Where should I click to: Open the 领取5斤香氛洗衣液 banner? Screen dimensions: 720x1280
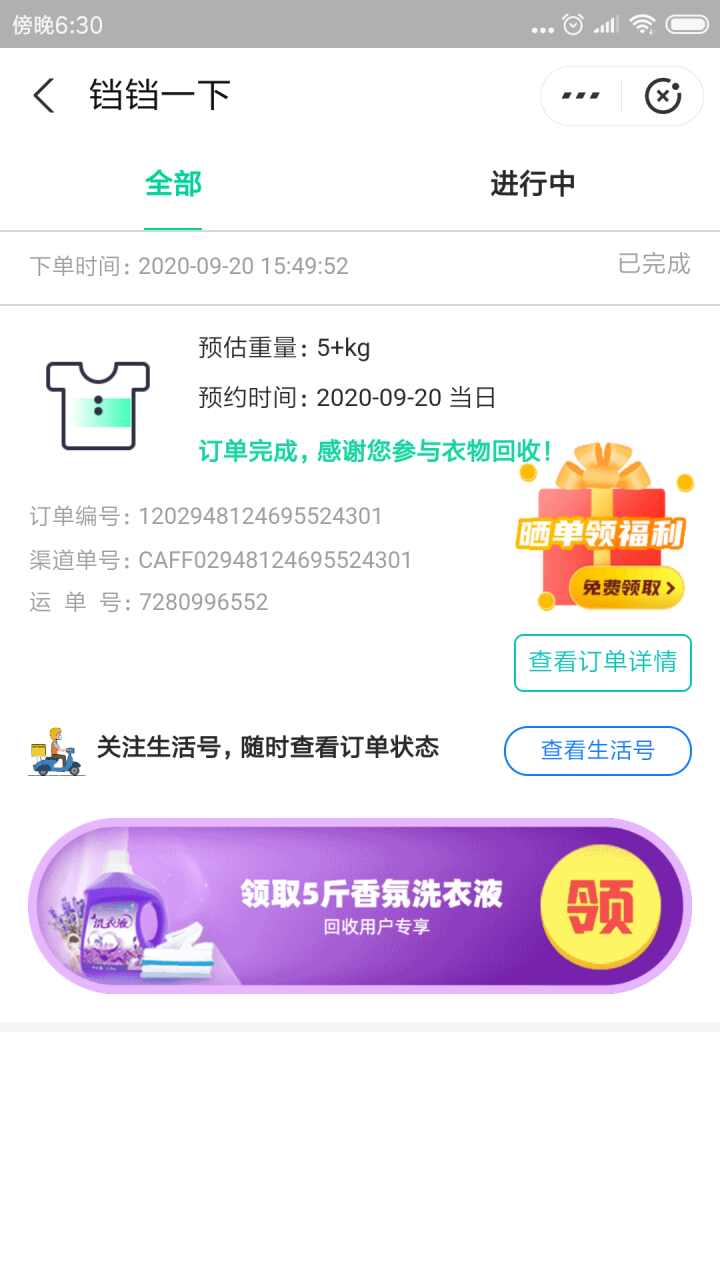(360, 905)
